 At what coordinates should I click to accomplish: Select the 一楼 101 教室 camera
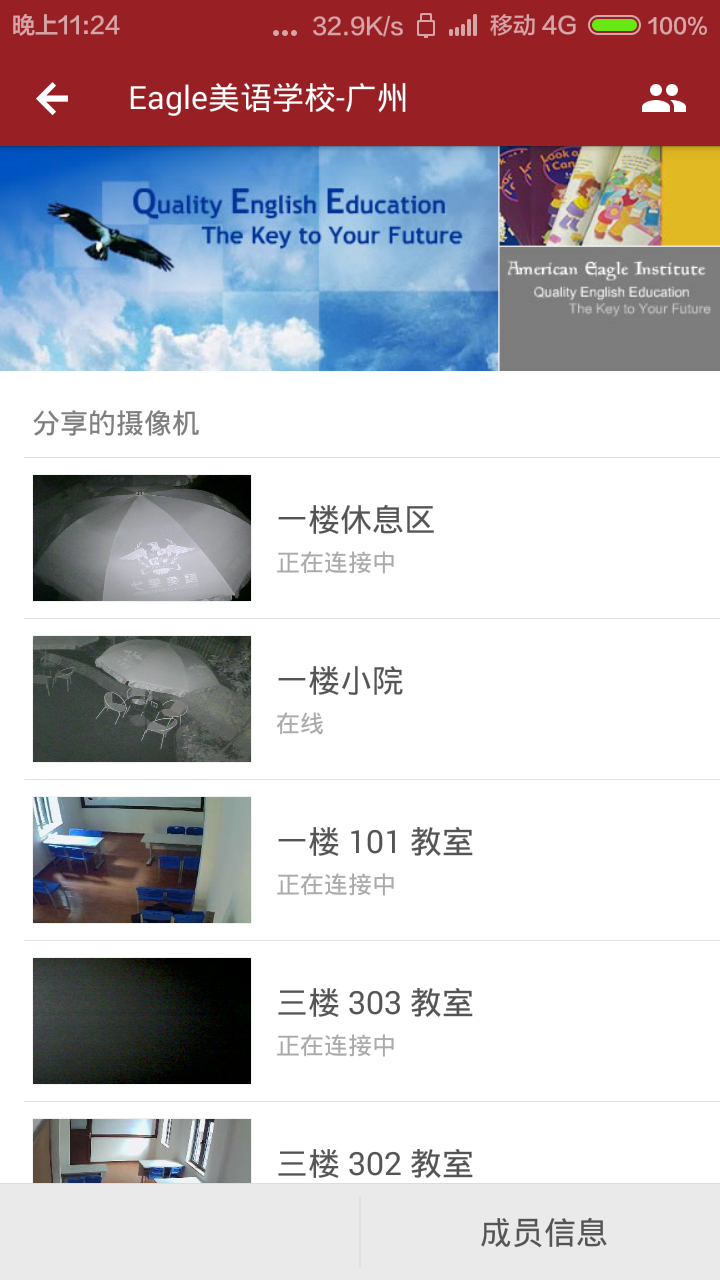coord(374,860)
